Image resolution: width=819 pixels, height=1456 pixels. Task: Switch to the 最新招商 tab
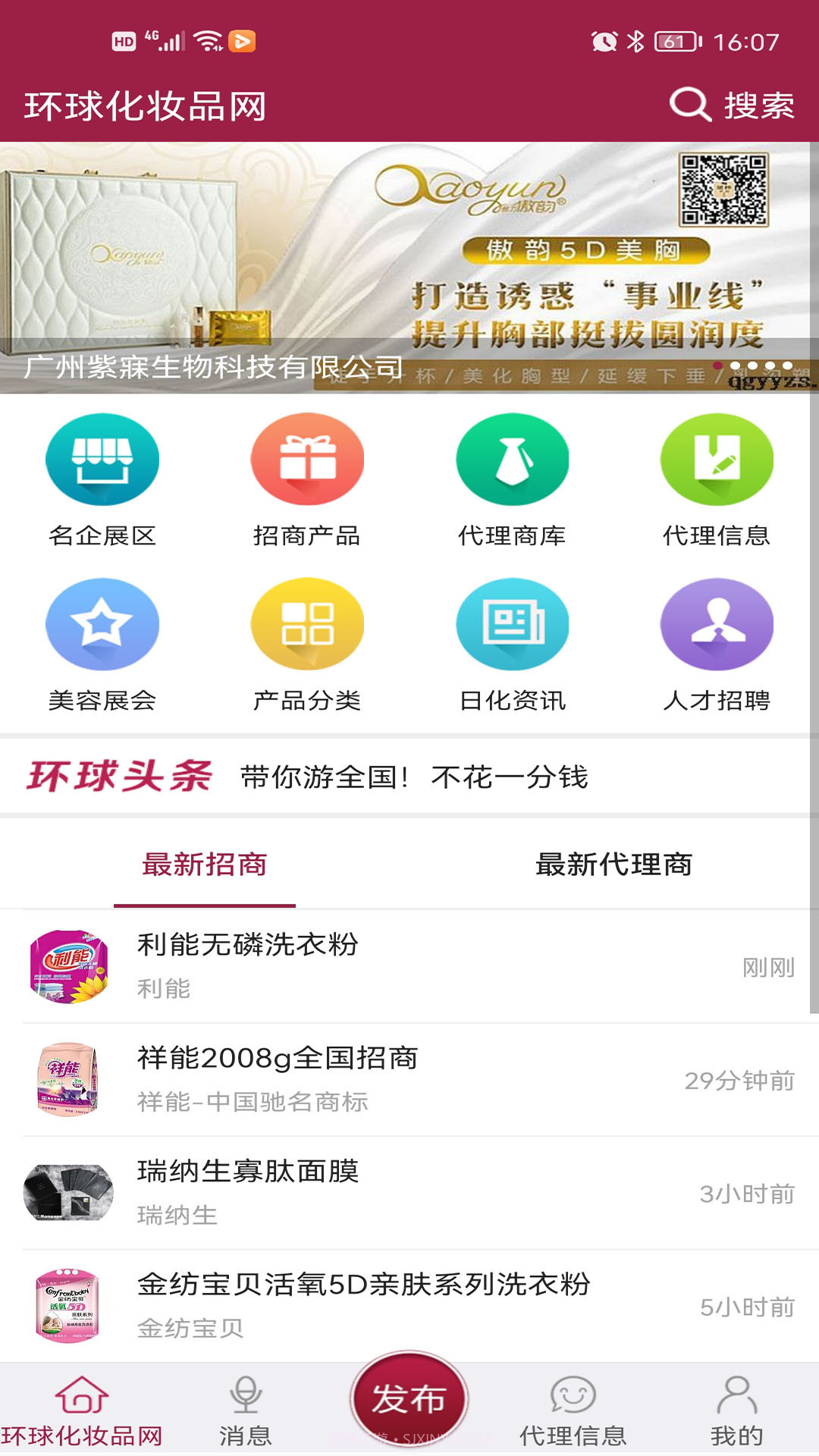pos(205,864)
